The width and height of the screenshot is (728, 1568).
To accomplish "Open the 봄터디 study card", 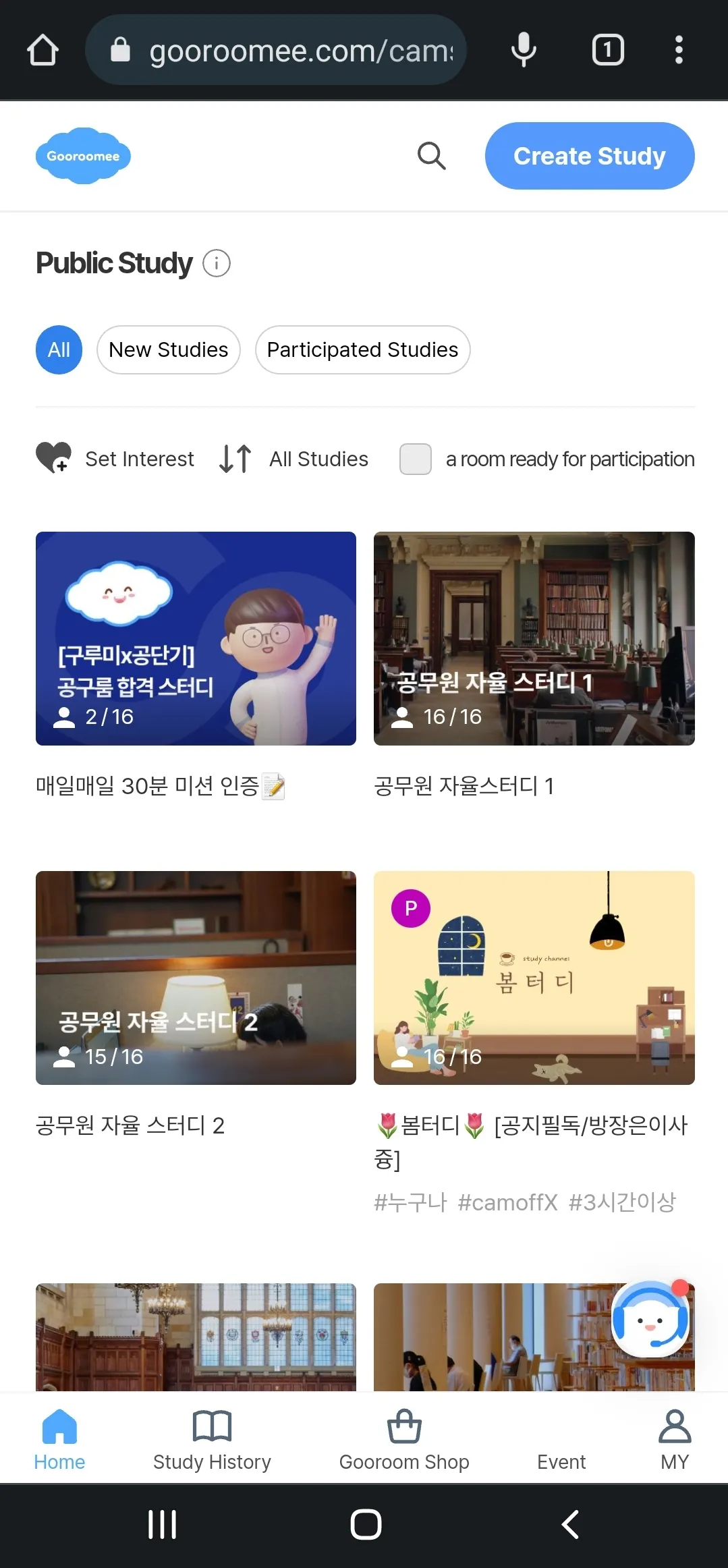I will (534, 978).
